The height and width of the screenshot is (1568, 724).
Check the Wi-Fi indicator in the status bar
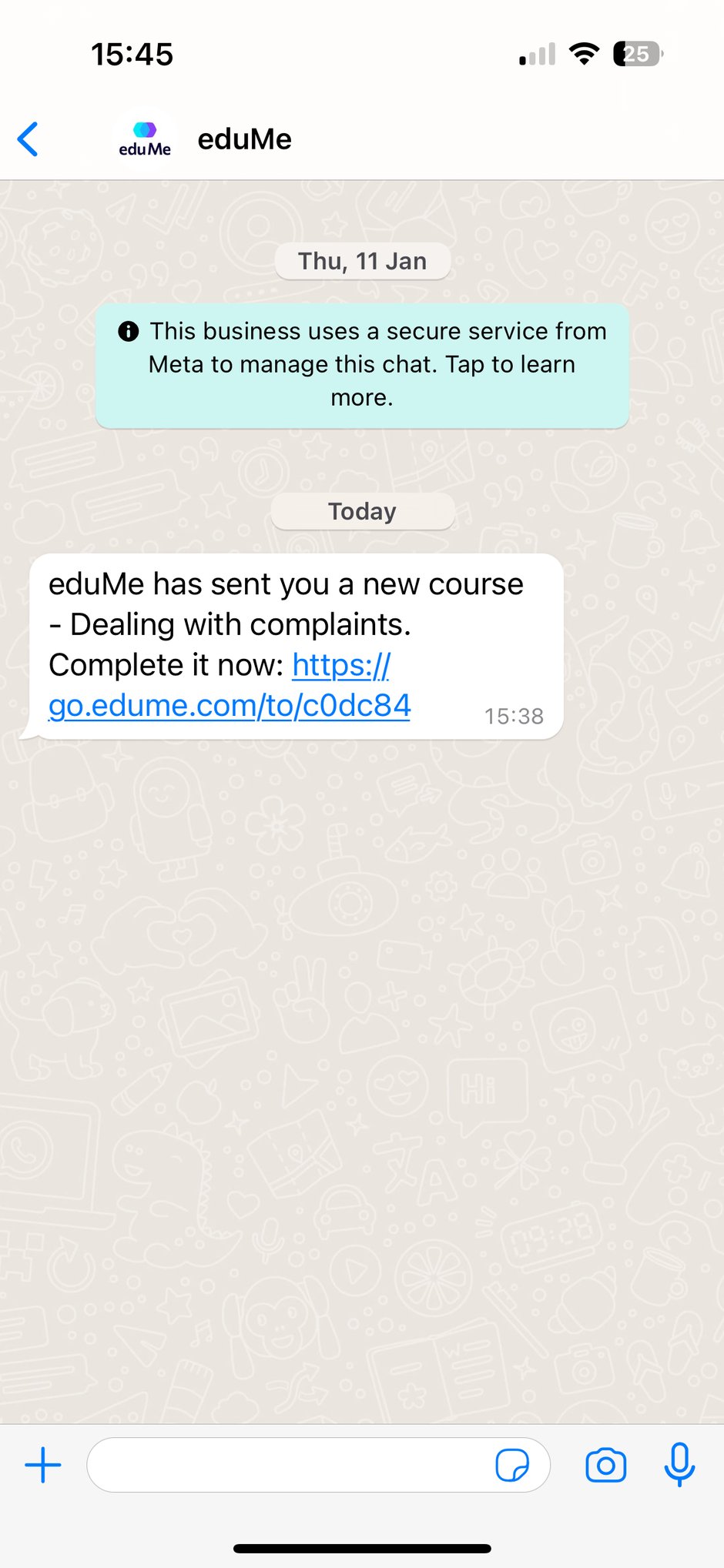coord(584,52)
